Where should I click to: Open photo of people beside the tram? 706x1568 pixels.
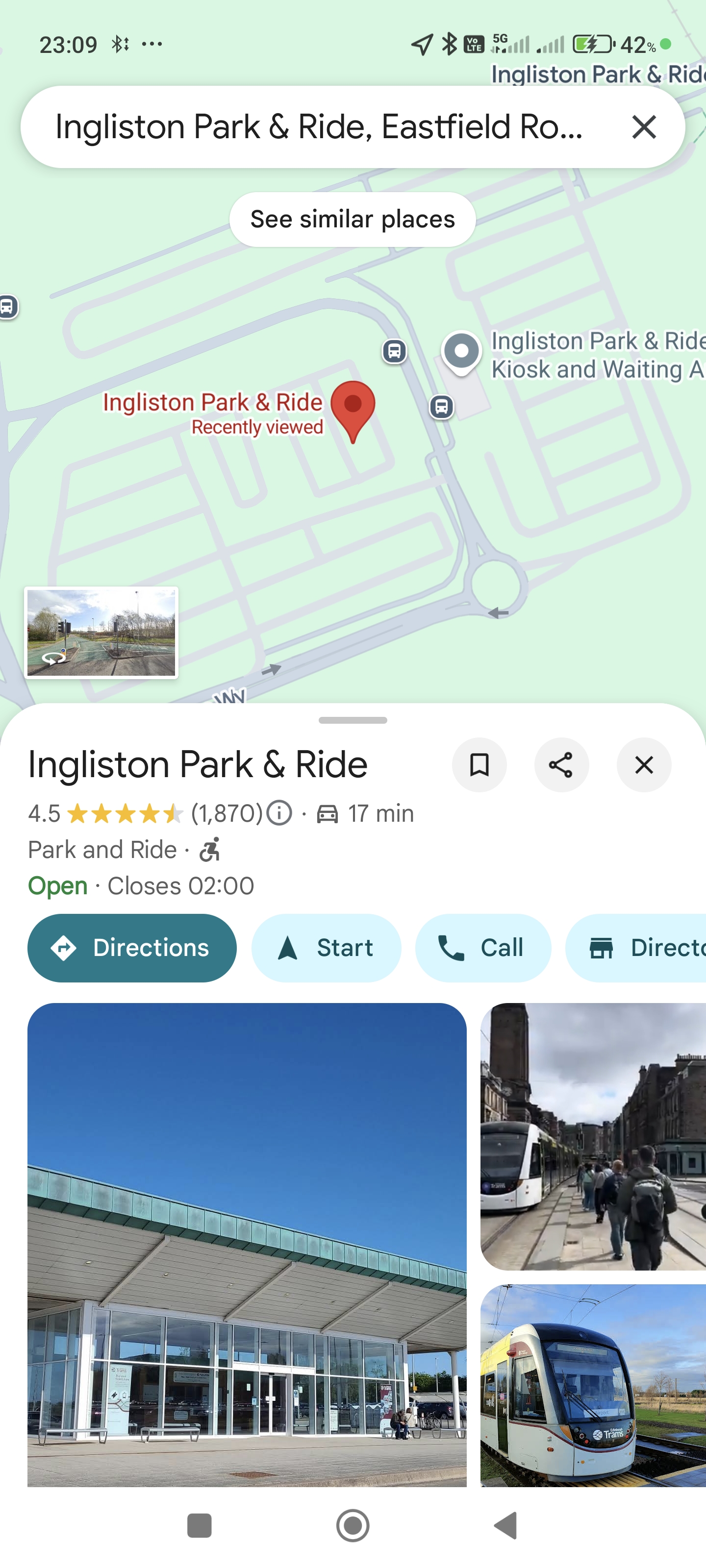pos(592,1135)
